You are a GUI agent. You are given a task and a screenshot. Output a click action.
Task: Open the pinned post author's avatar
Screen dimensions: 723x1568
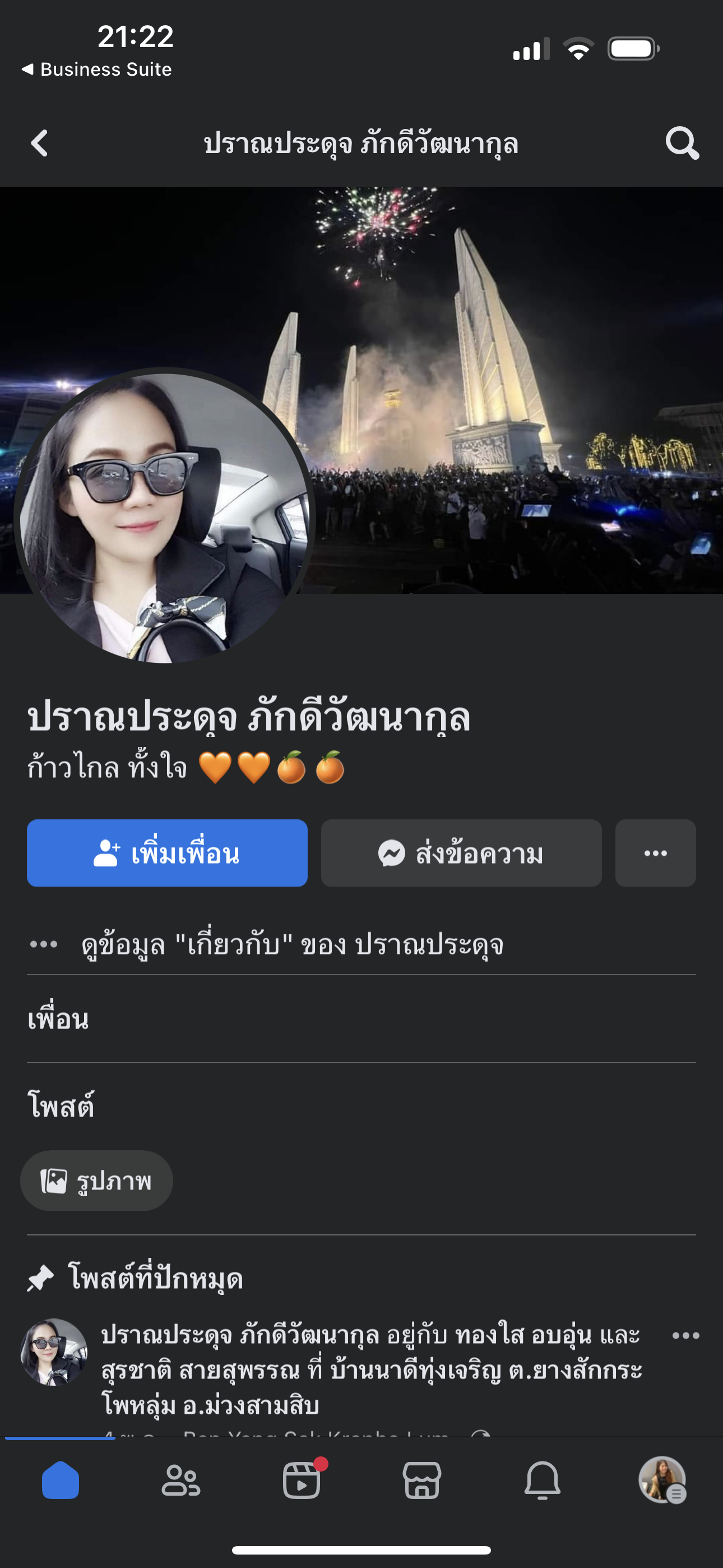(x=54, y=1353)
